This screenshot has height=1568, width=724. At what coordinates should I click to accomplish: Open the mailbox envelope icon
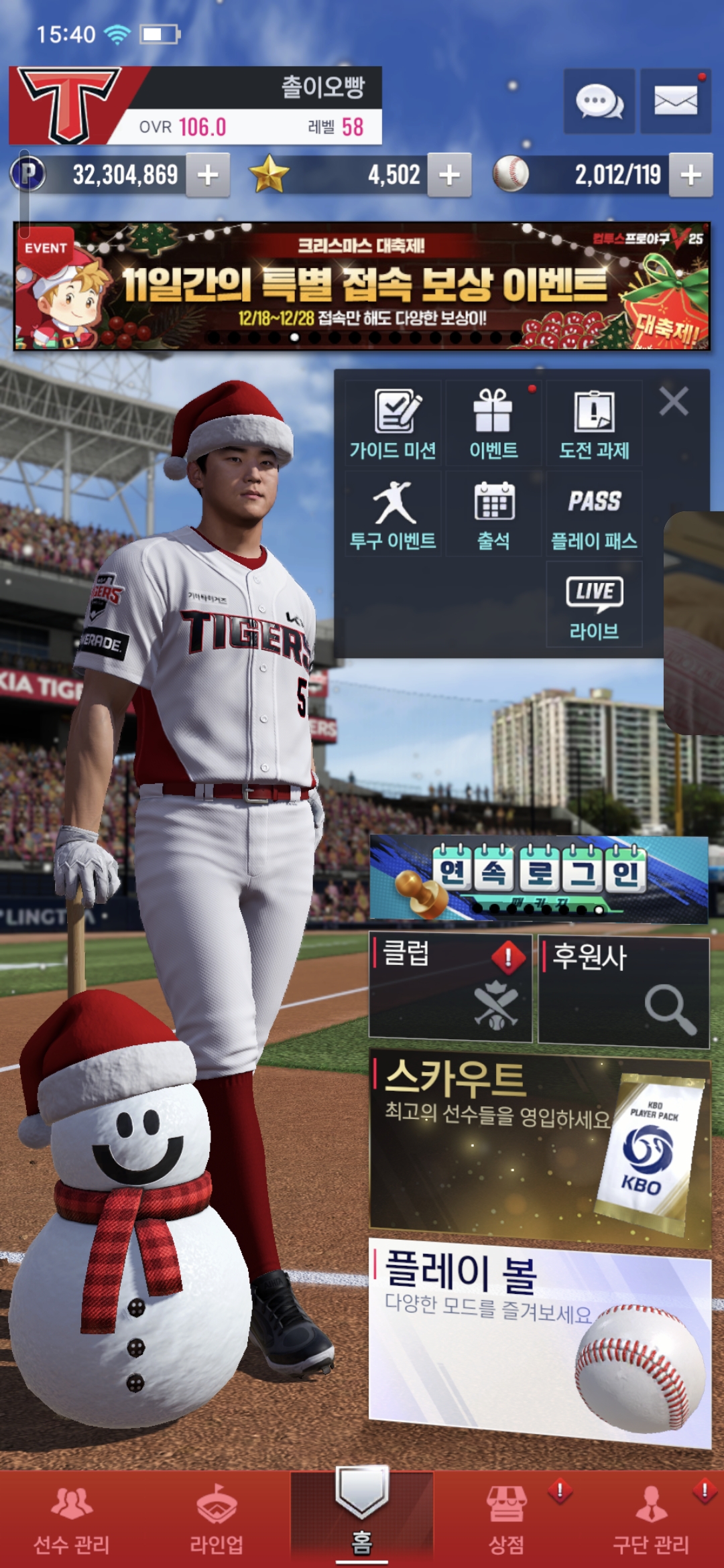pyautogui.click(x=675, y=102)
